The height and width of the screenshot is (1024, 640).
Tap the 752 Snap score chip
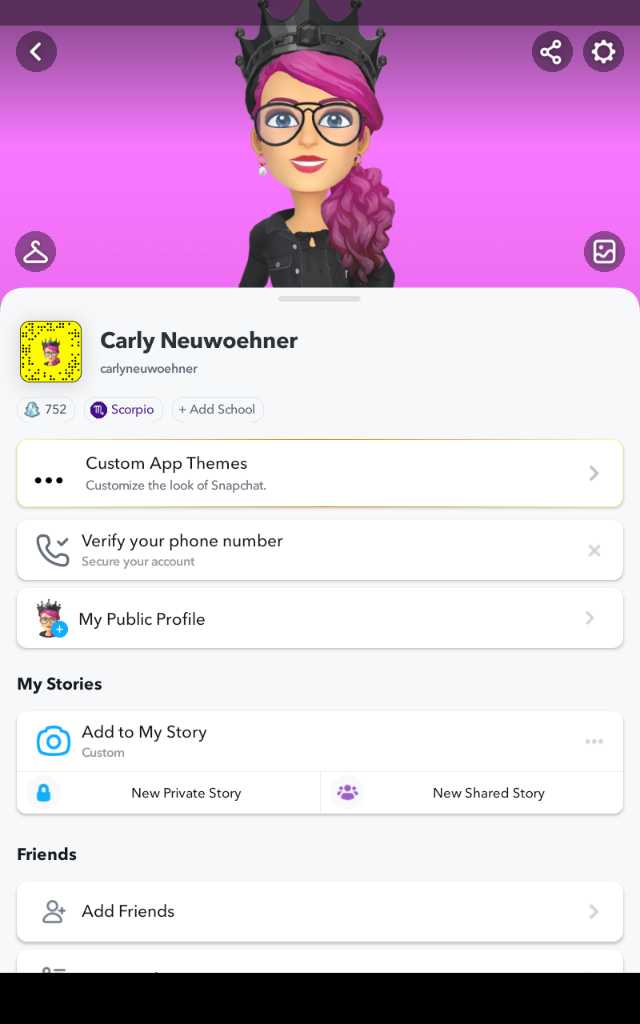[x=46, y=409]
